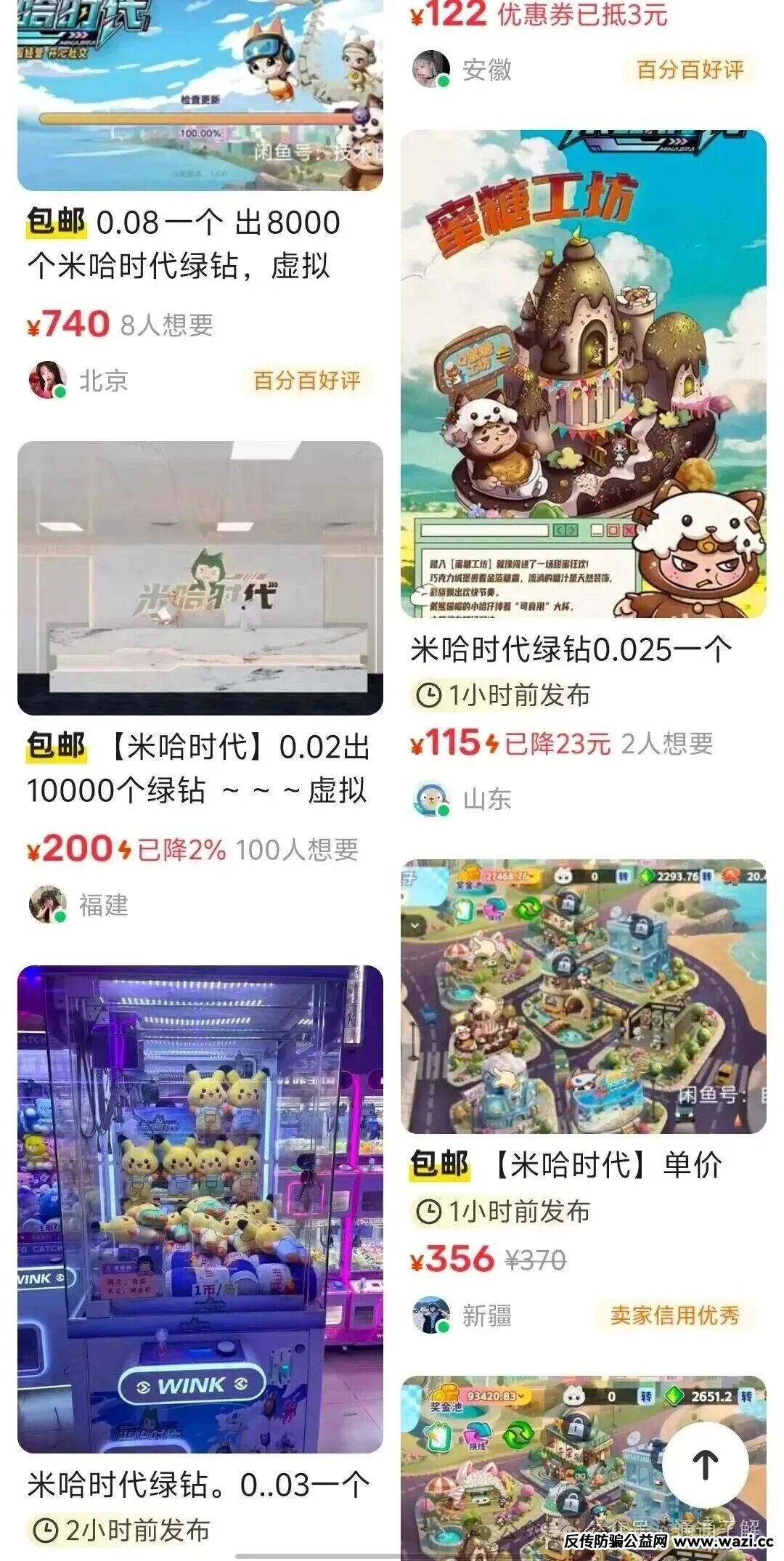Tap the back-to-top arrow button
The height and width of the screenshot is (1561, 784).
pos(705,1464)
